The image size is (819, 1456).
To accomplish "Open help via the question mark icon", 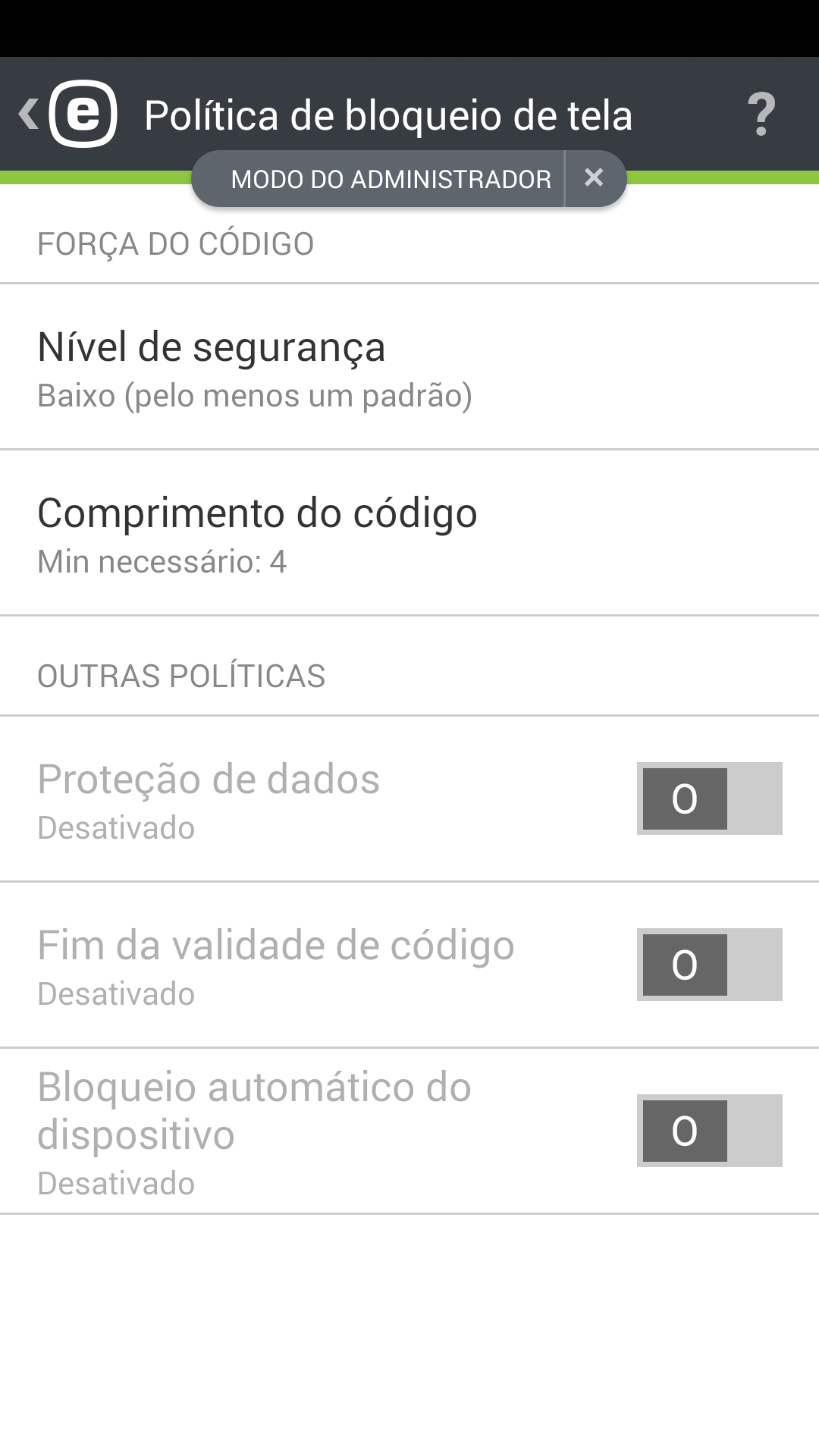I will (761, 114).
